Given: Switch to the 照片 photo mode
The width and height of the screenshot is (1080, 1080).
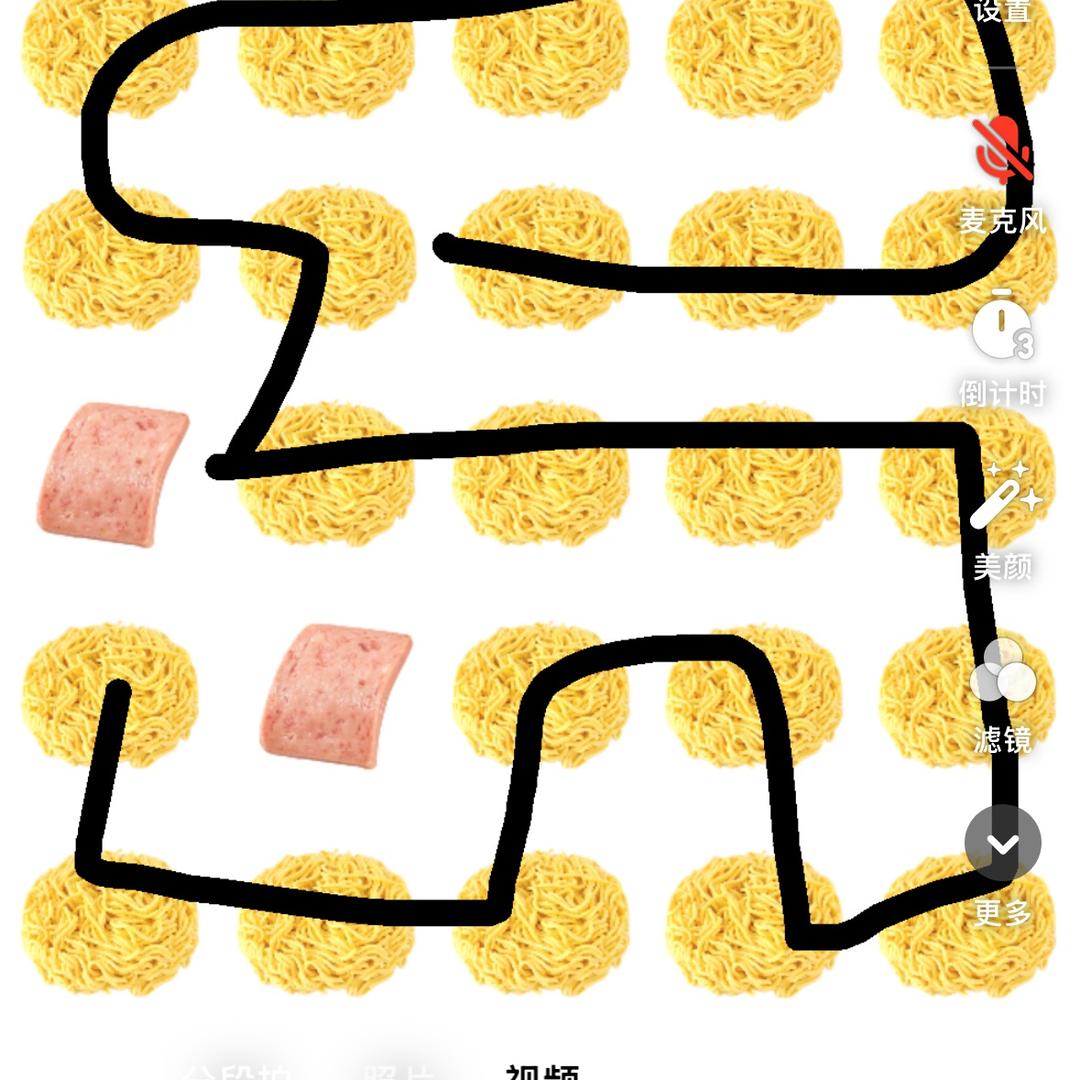Looking at the screenshot, I should (x=398, y=1072).
